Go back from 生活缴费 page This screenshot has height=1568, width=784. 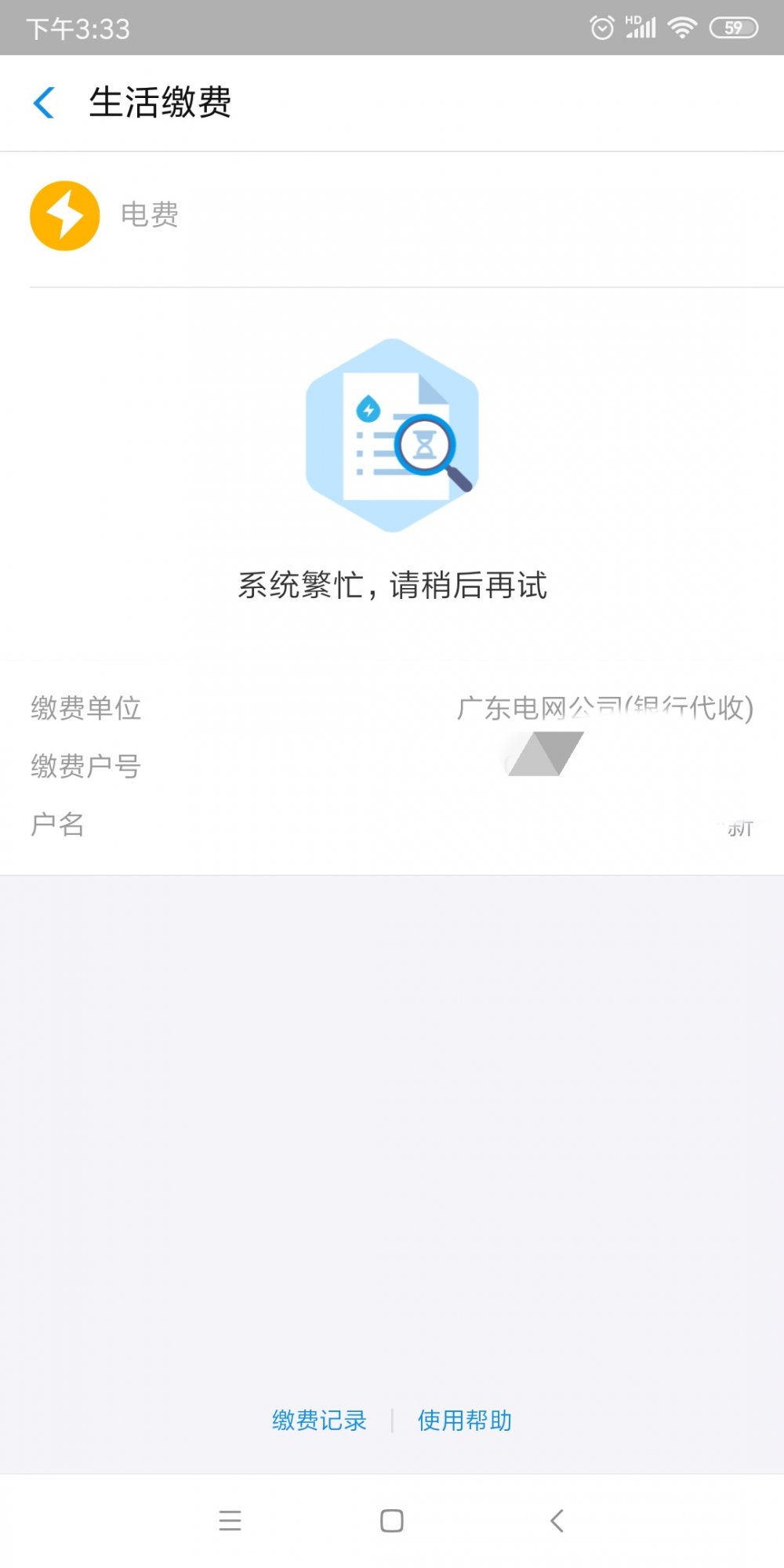45,103
